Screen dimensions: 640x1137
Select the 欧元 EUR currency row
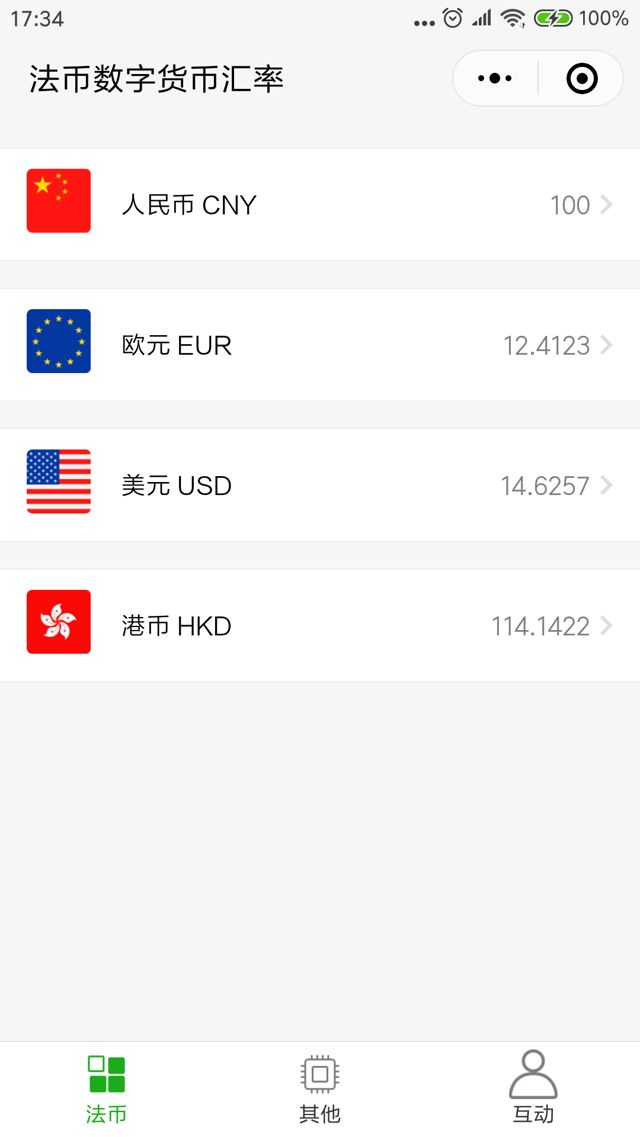pos(320,345)
